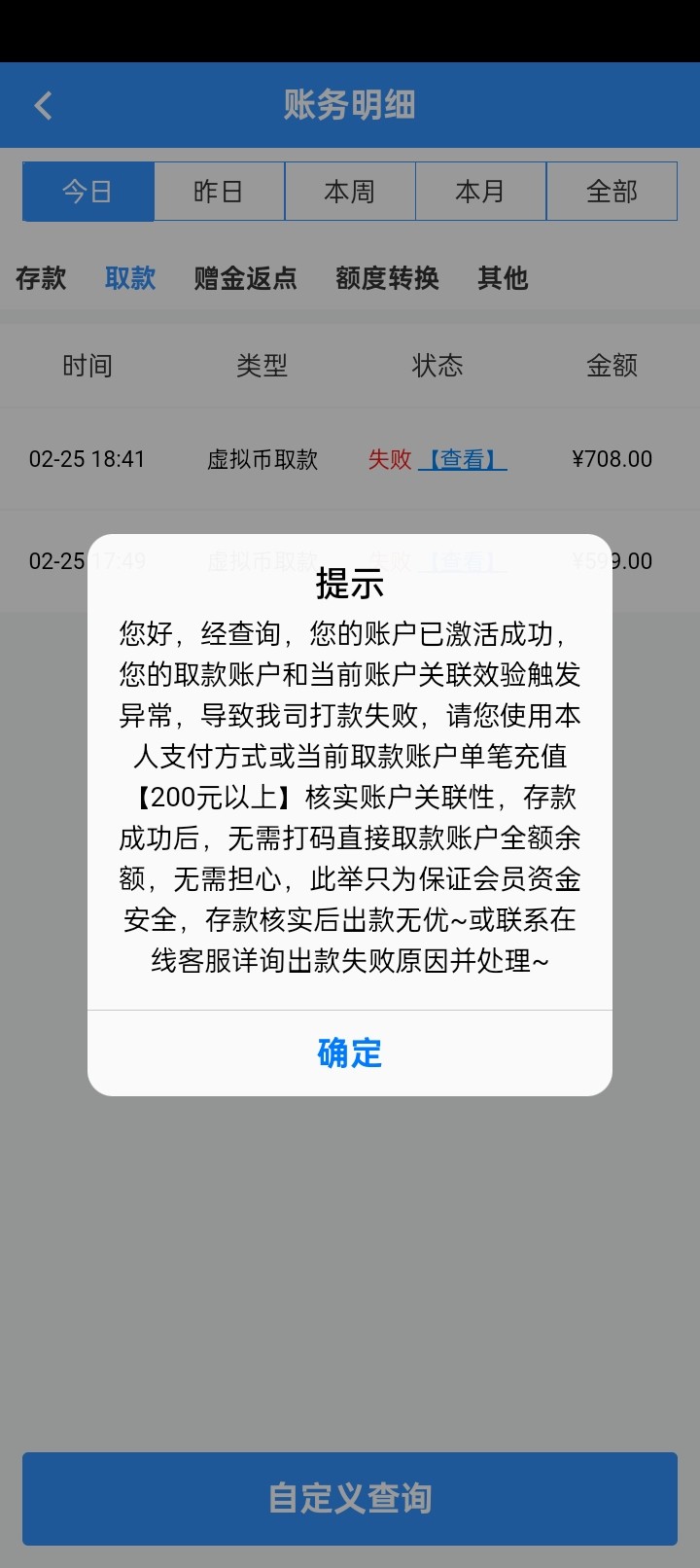This screenshot has height=1568, width=700.
Task: Select the 今日 date filter
Action: click(x=88, y=192)
